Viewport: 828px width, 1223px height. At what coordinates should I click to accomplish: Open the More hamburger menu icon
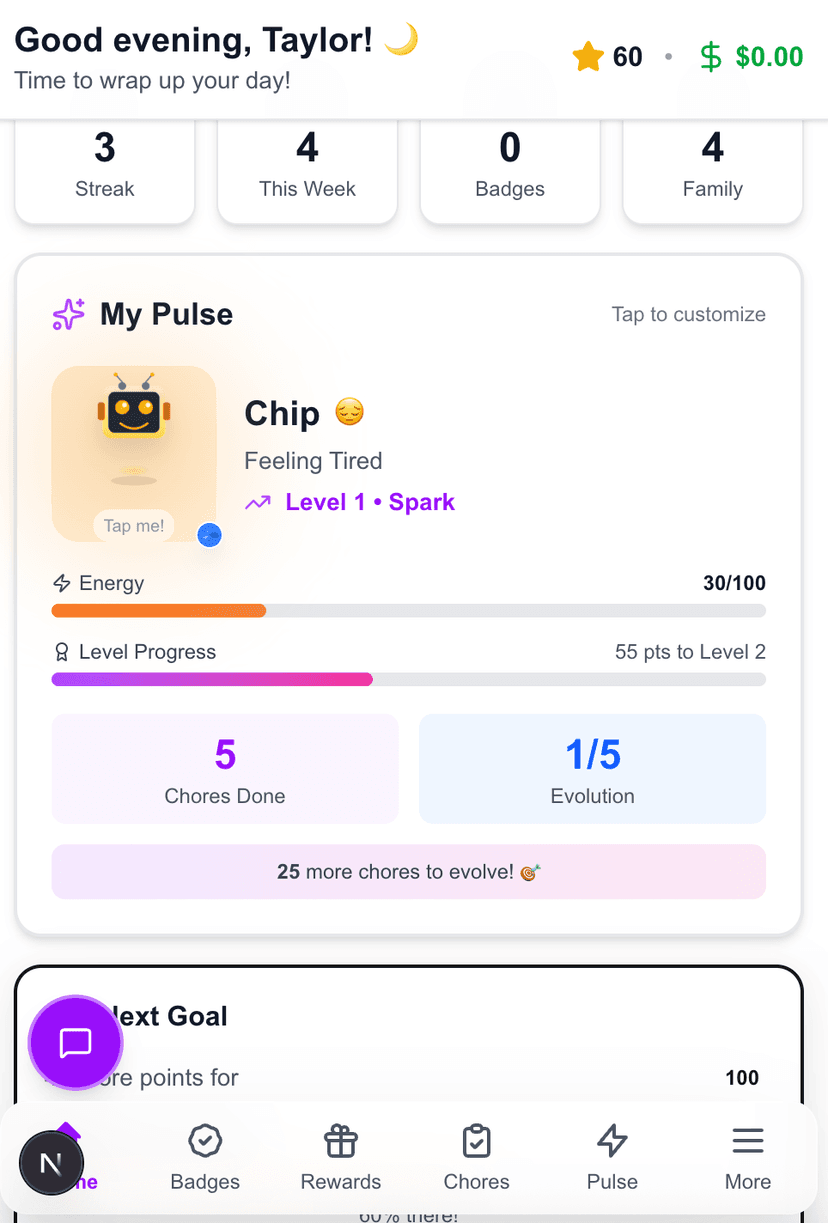(x=747, y=1141)
